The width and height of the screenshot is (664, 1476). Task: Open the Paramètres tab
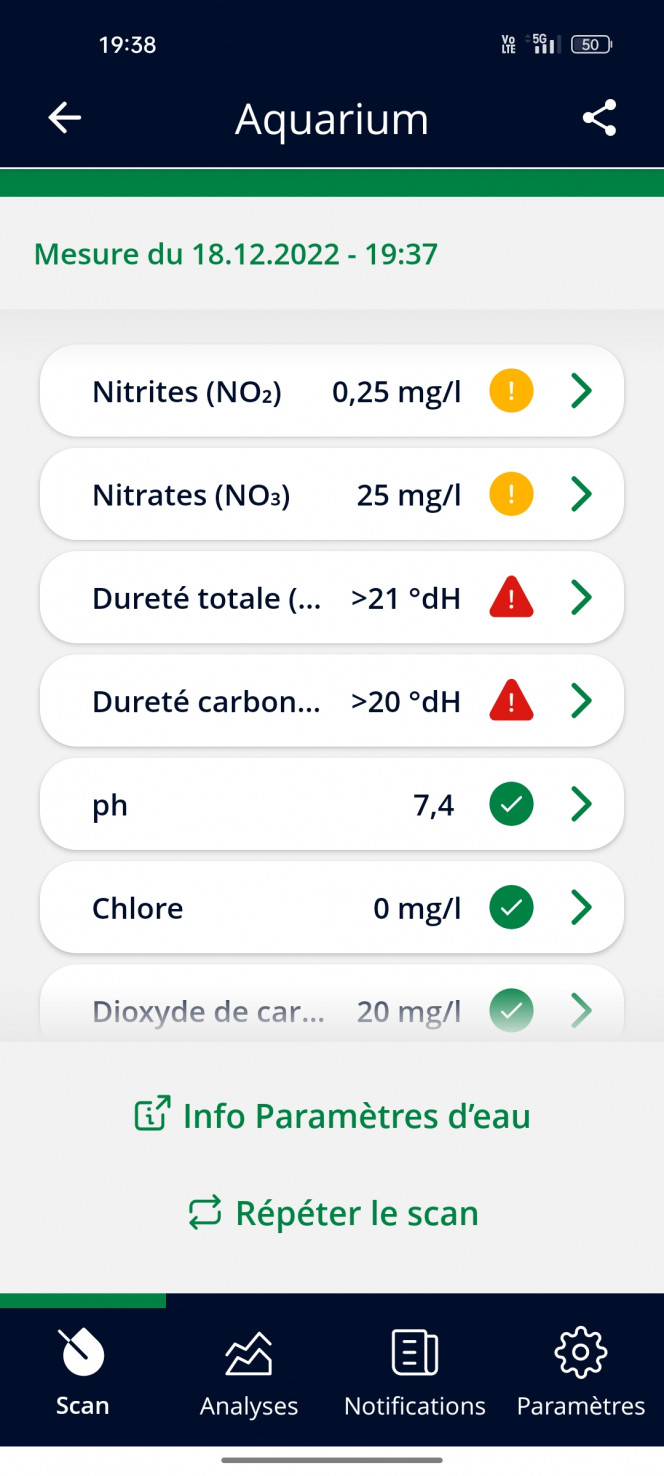581,1371
